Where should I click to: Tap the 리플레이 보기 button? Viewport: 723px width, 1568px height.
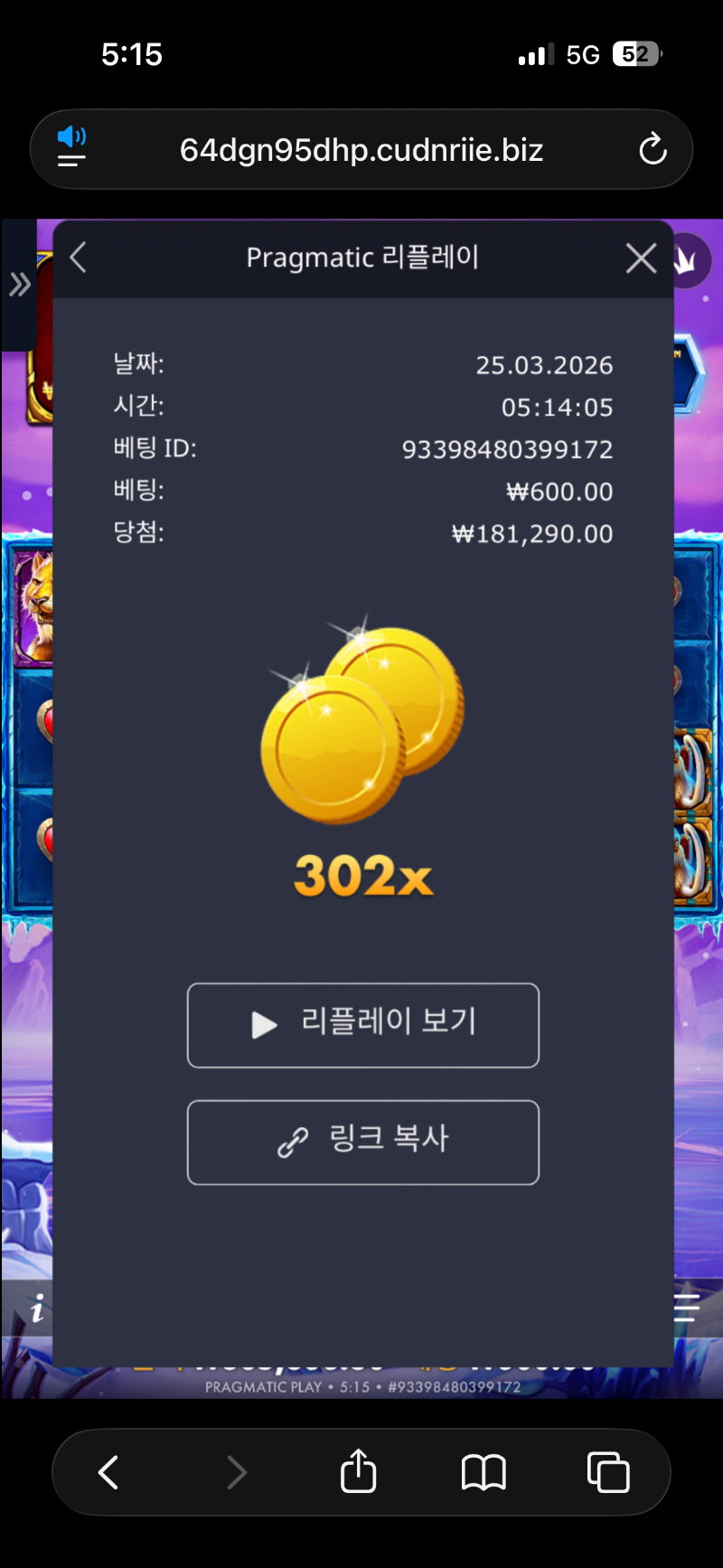[x=363, y=1025]
